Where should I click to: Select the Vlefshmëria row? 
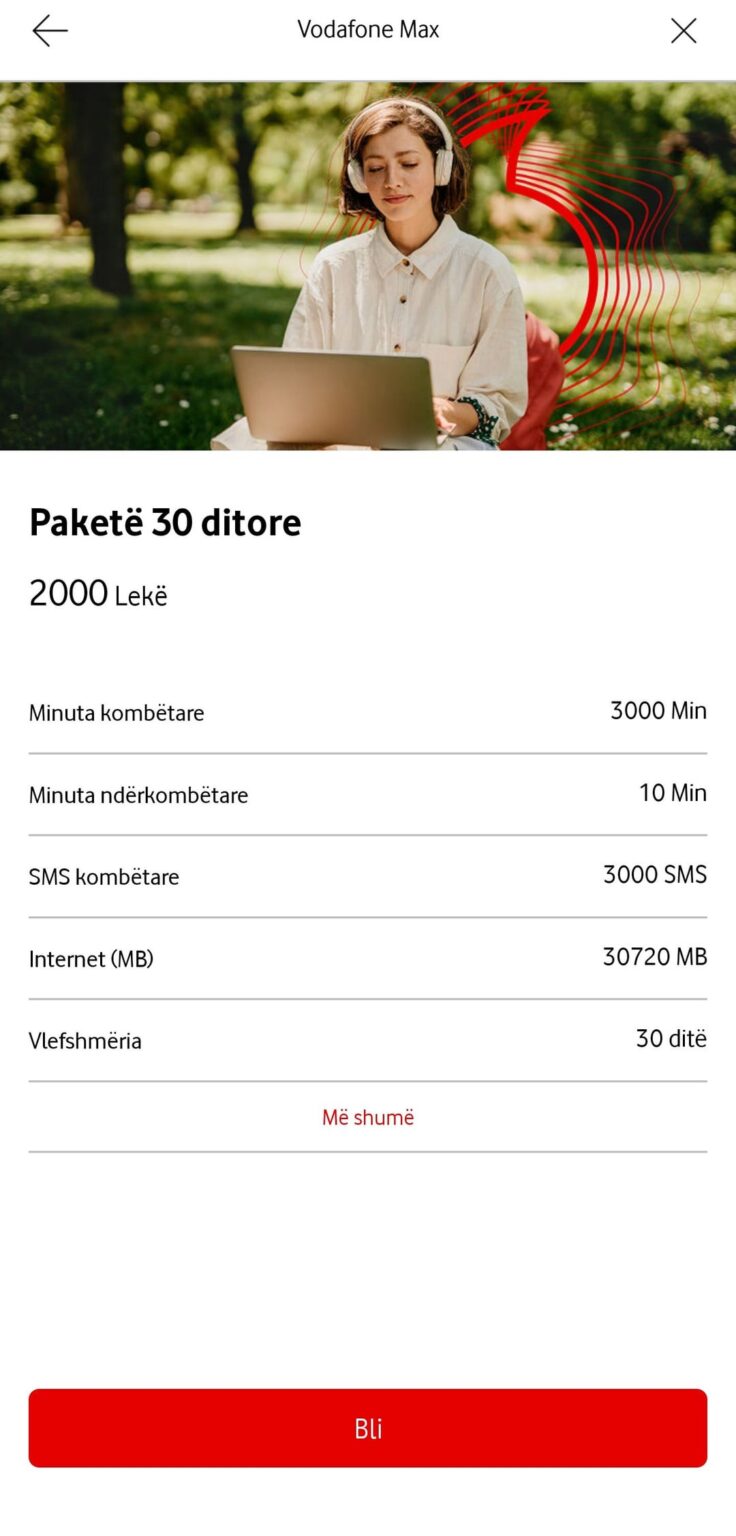[368, 1040]
